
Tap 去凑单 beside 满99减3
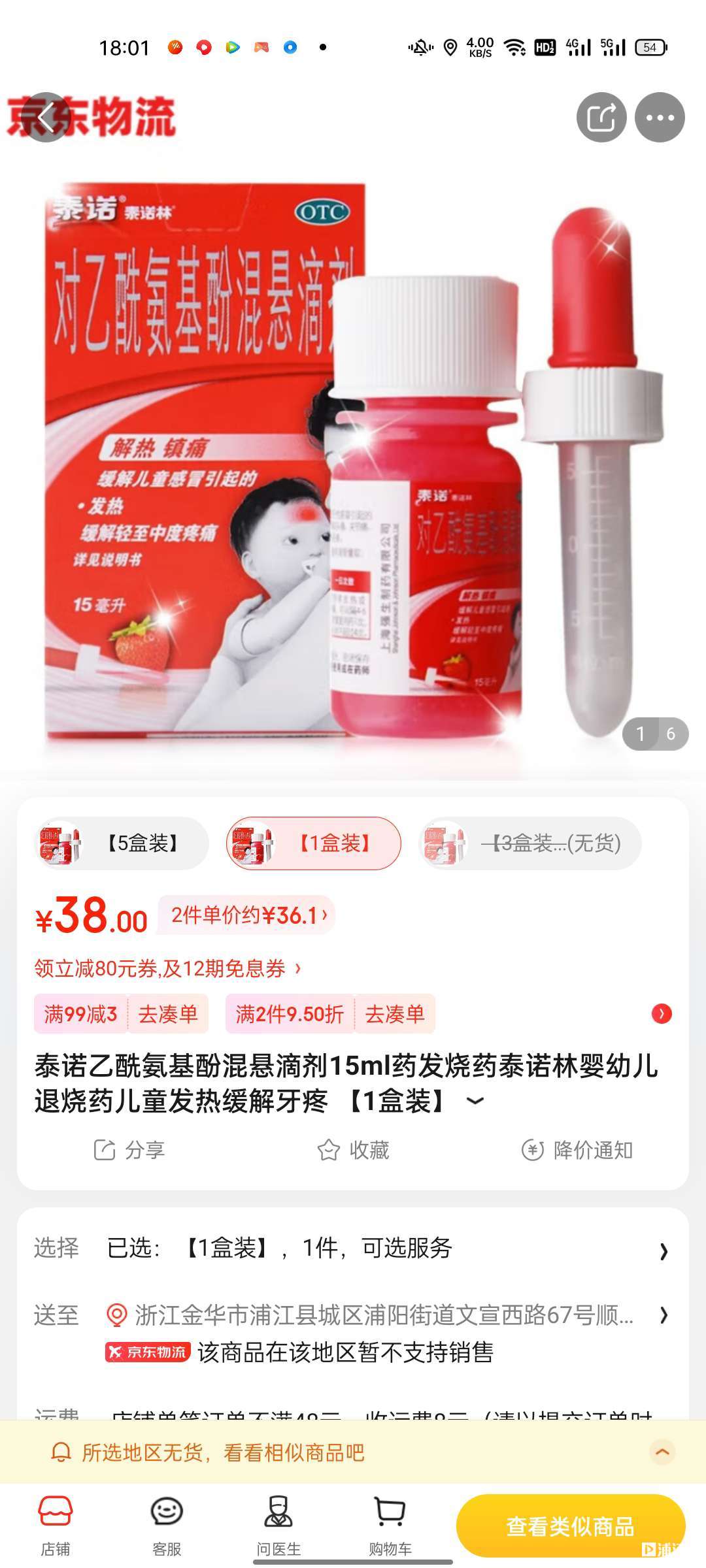168,1014
